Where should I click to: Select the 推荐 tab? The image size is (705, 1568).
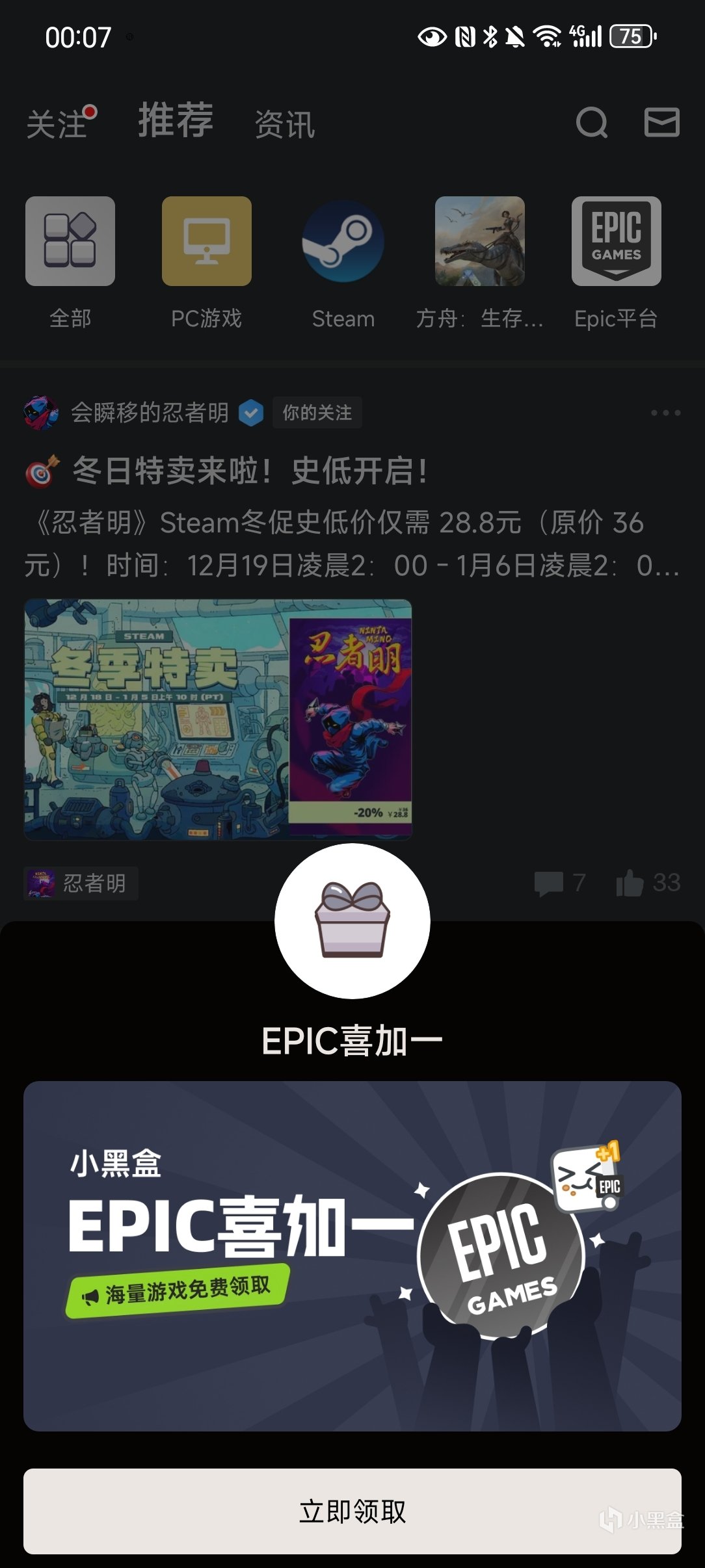176,120
